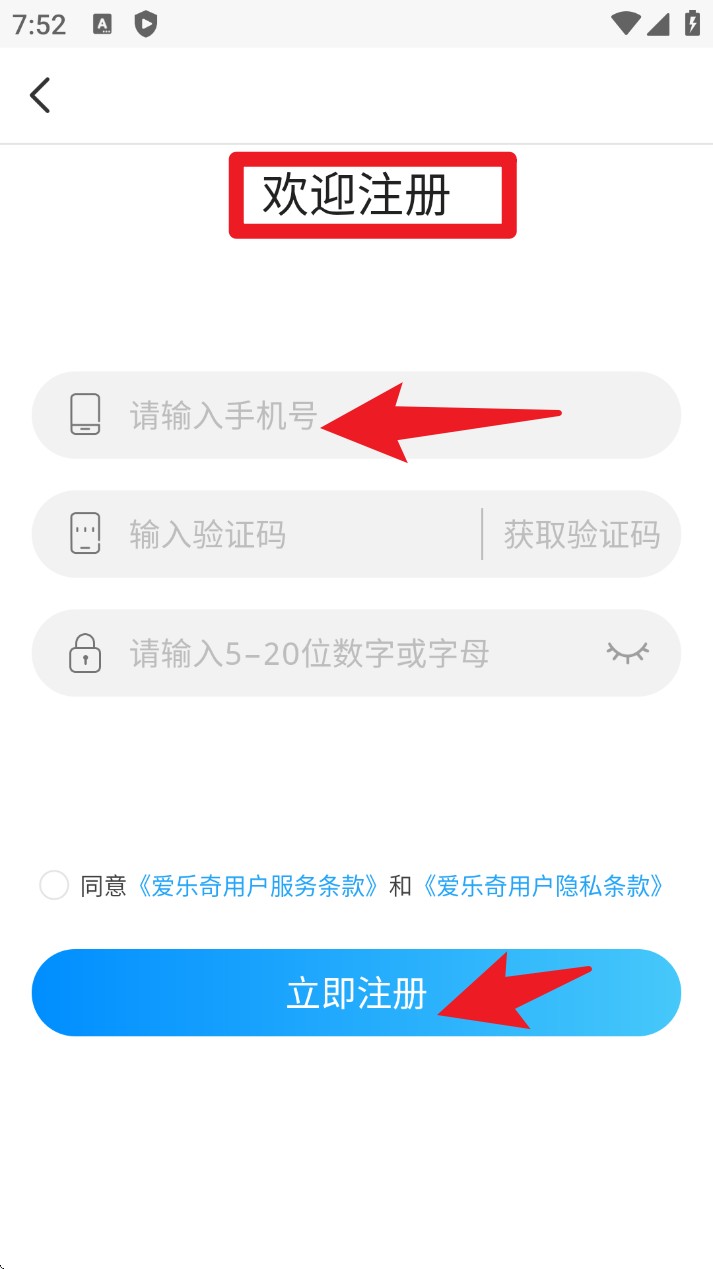Tap 获取验证码 to request a code
The image size is (713, 1269).
point(582,534)
